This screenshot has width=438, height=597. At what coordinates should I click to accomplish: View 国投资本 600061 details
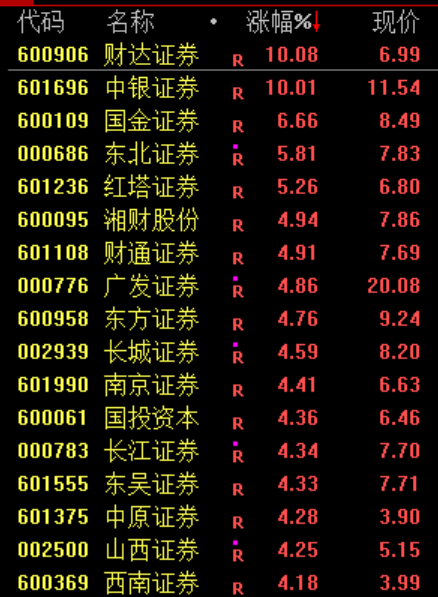point(219,418)
